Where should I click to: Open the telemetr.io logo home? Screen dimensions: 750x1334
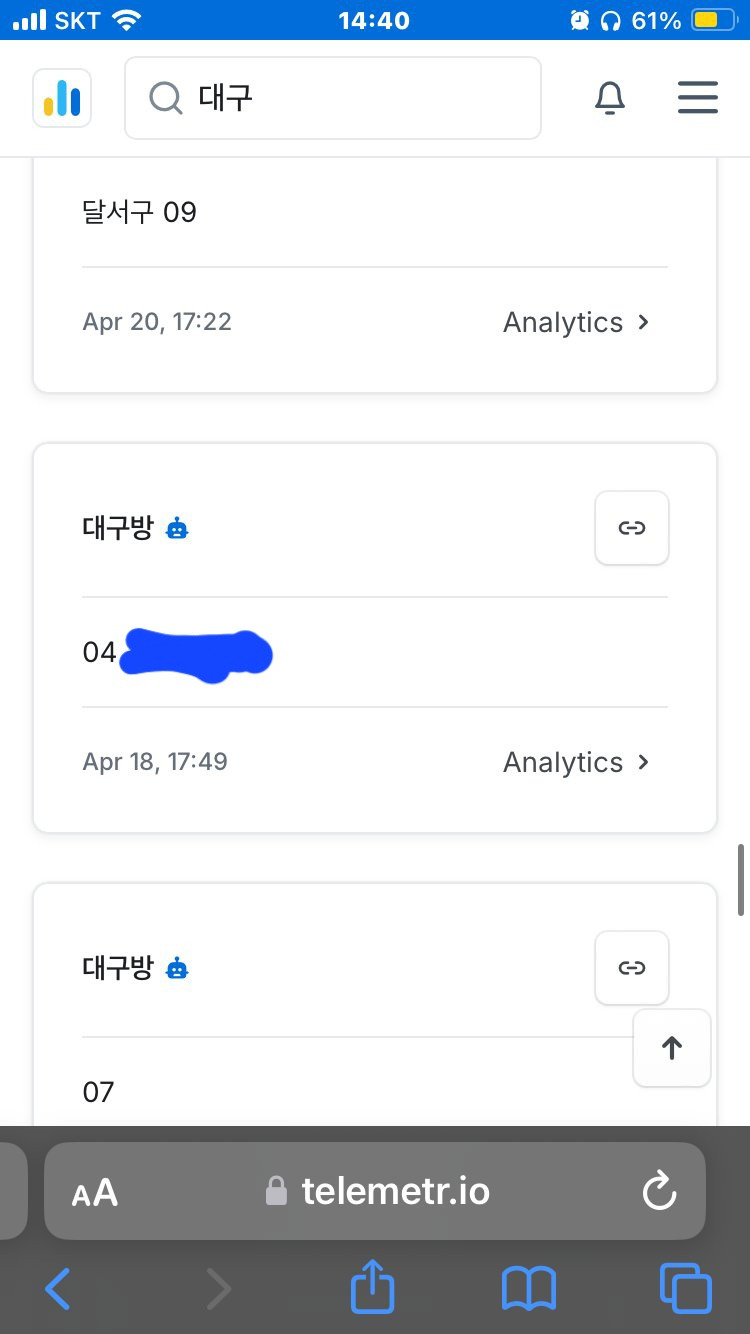coord(62,98)
